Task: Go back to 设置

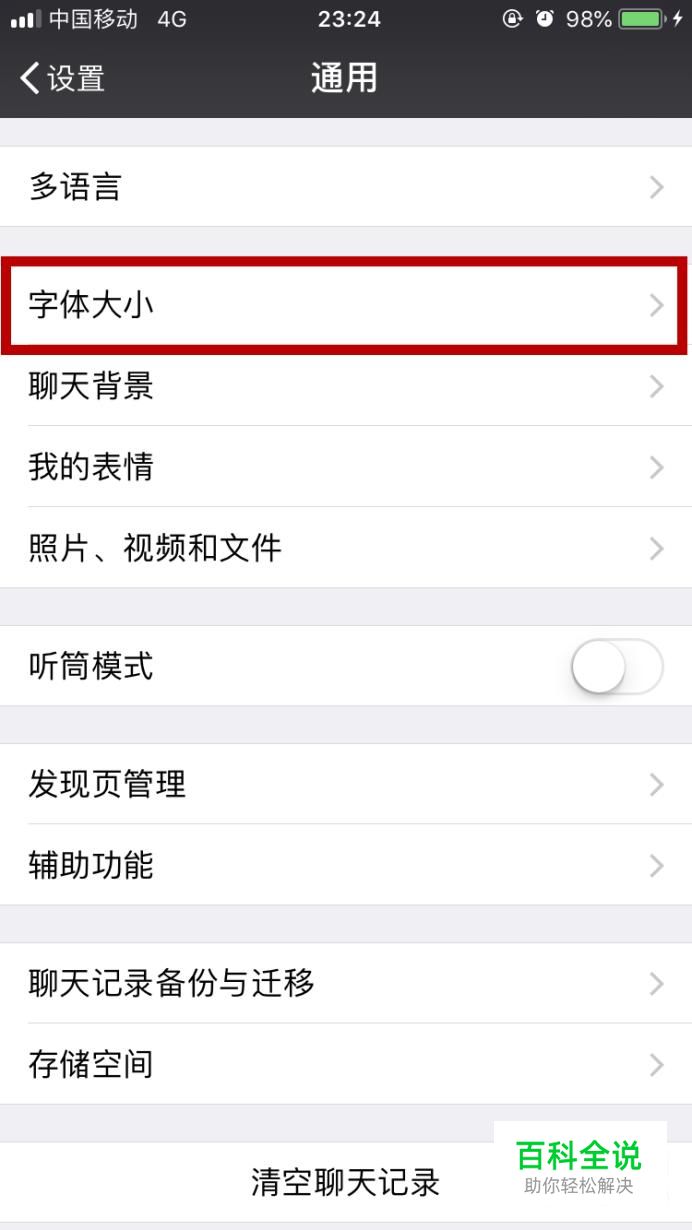Action: coord(62,79)
